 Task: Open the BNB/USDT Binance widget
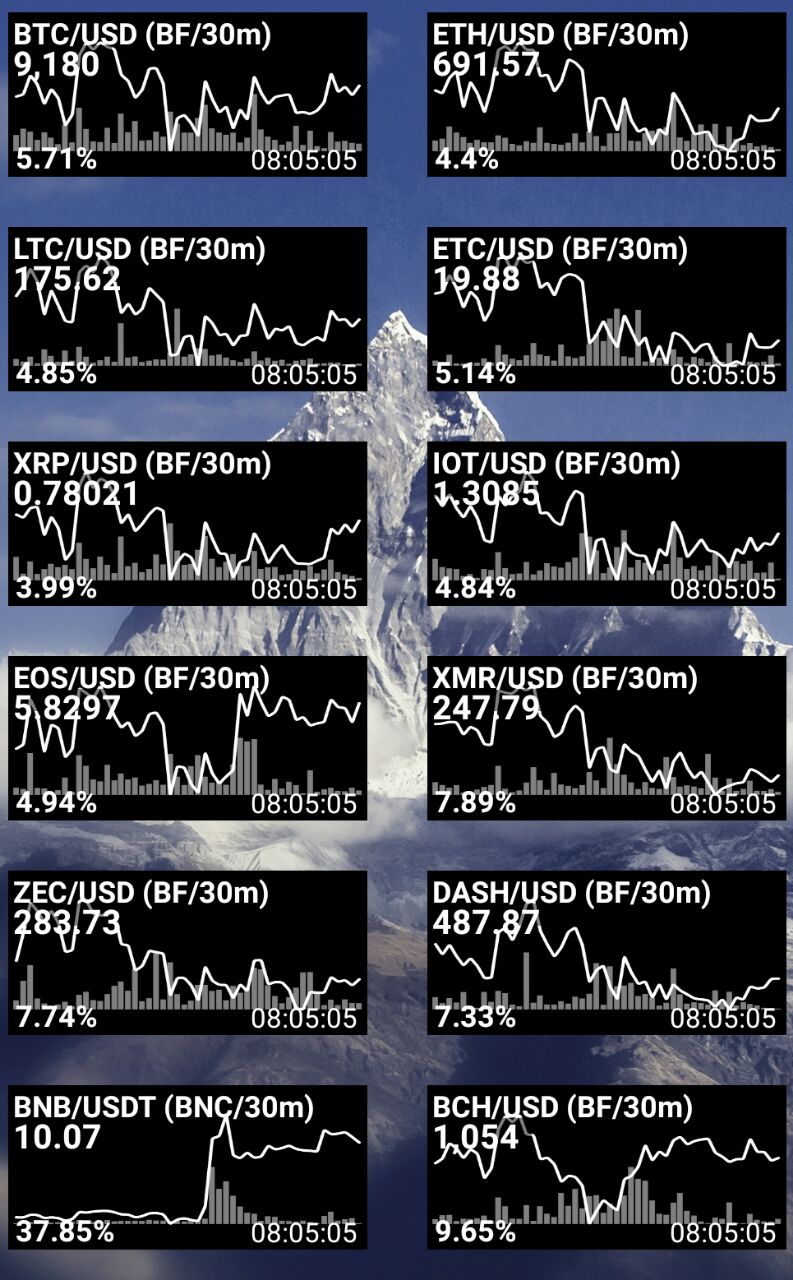point(188,1167)
